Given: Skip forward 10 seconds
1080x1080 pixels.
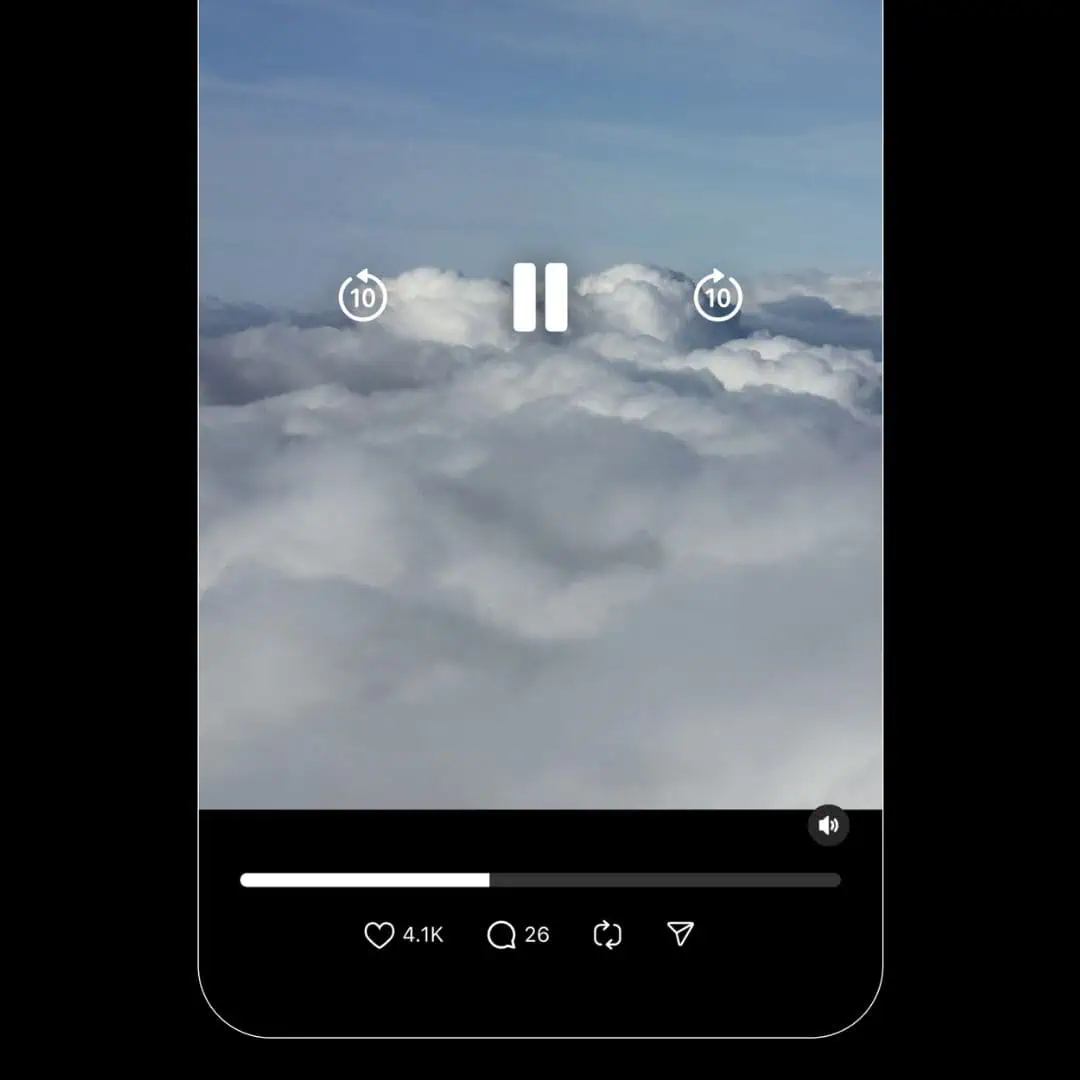Looking at the screenshot, I should click(x=718, y=296).
